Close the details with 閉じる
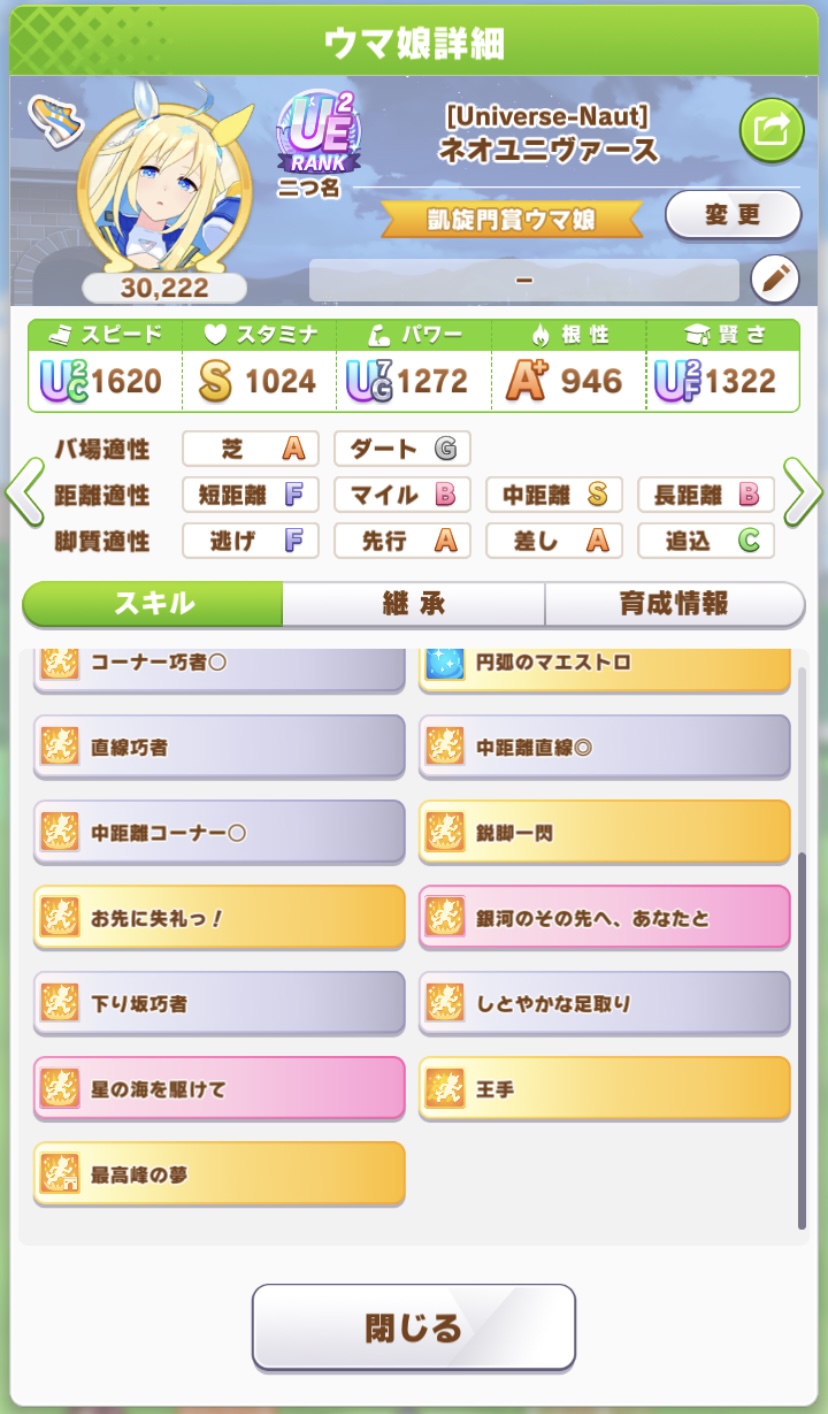The height and width of the screenshot is (1414, 828). coord(413,1327)
